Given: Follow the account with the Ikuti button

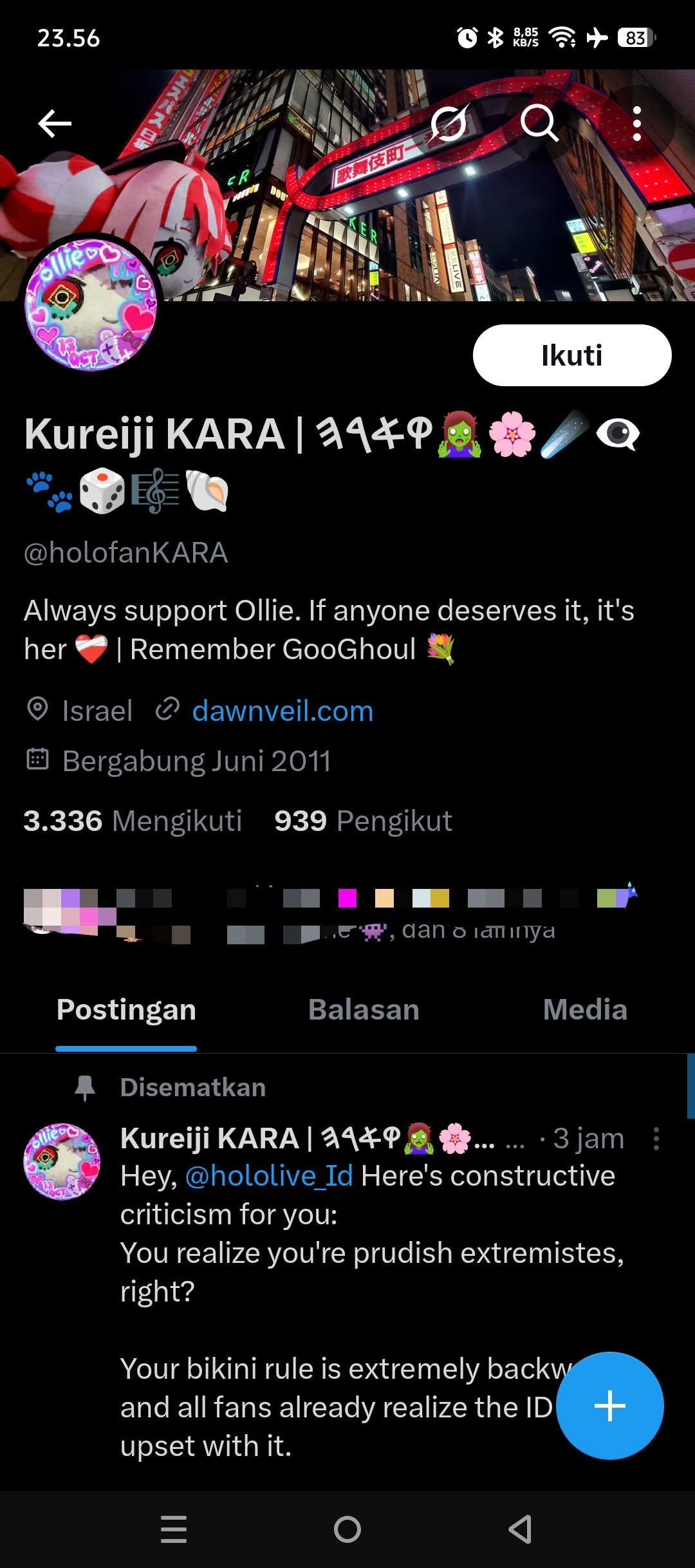Looking at the screenshot, I should [x=571, y=355].
